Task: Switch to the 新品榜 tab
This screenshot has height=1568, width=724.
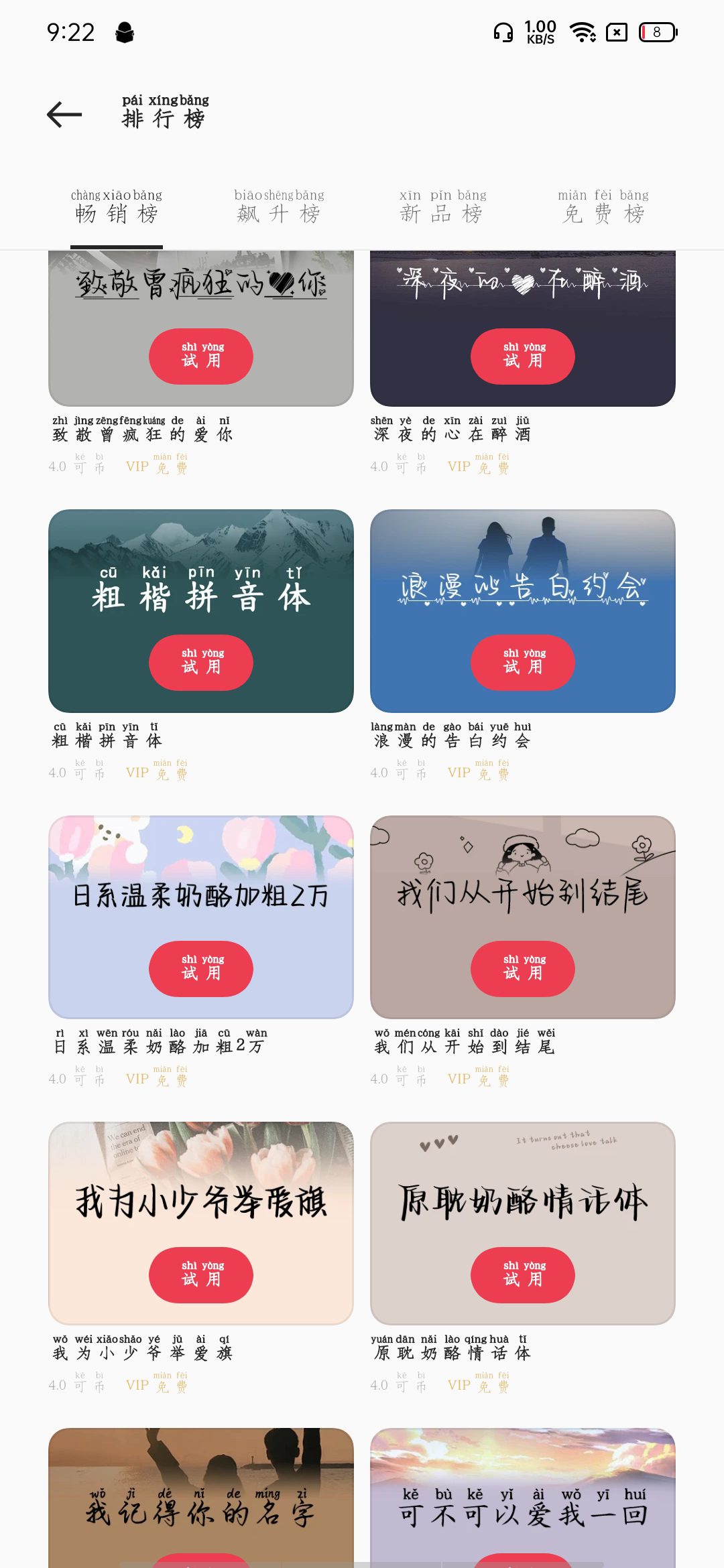Action: [x=442, y=207]
